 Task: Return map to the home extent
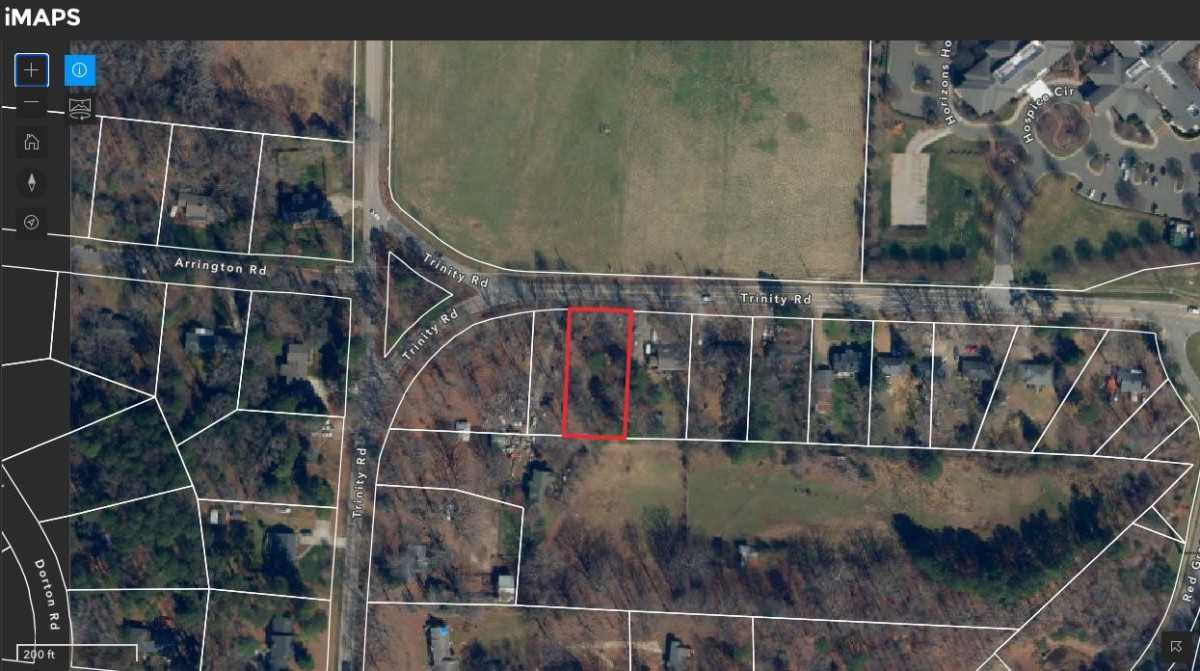pyautogui.click(x=32, y=141)
